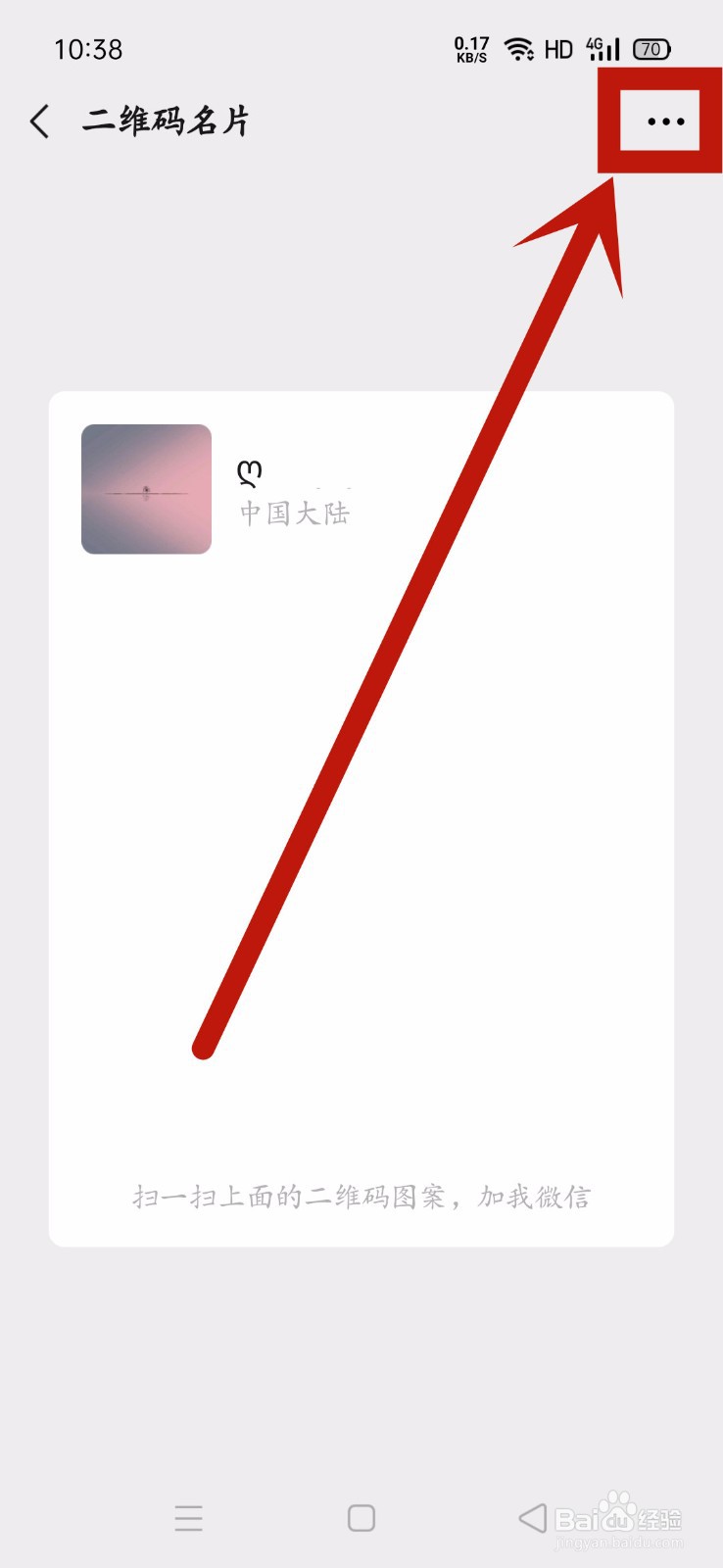The width and height of the screenshot is (723, 1568).
Task: Tap the home navigation button
Action: pyautogui.click(x=360, y=1516)
